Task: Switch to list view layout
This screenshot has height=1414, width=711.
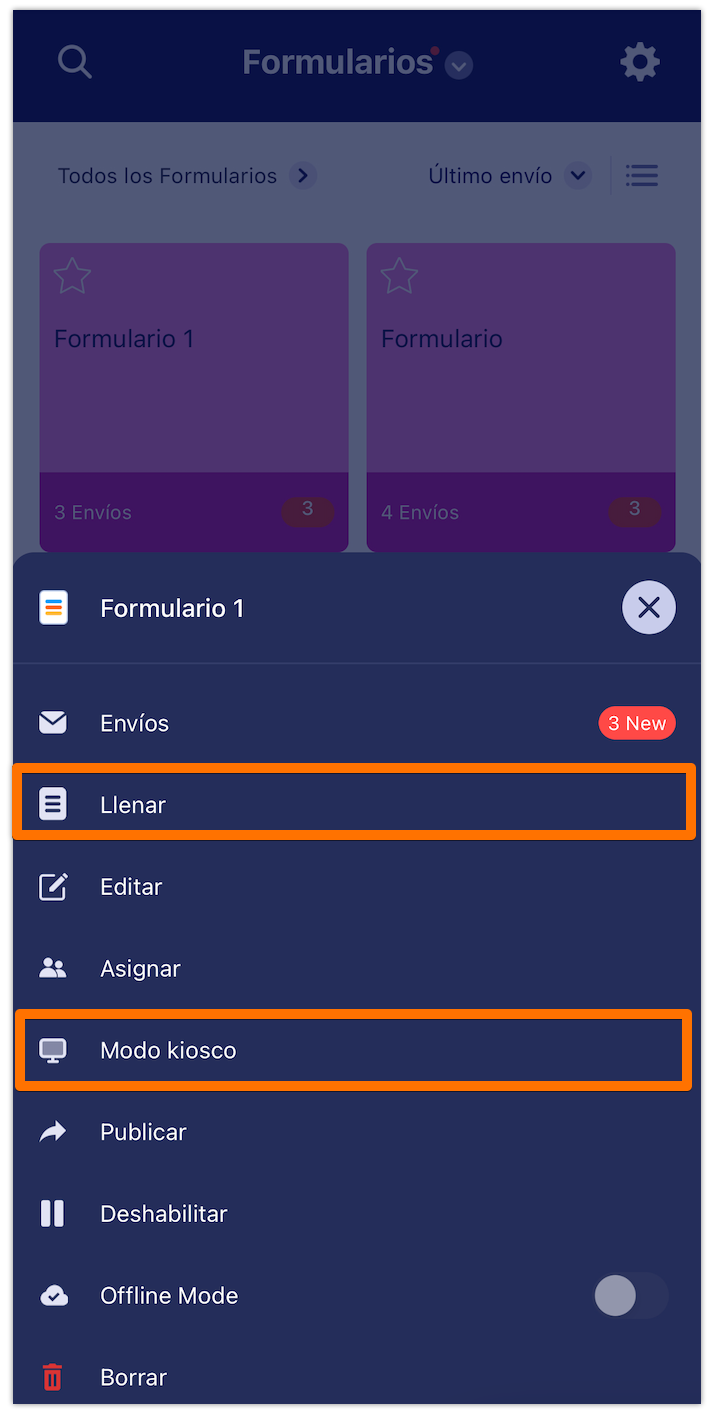Action: pyautogui.click(x=642, y=176)
